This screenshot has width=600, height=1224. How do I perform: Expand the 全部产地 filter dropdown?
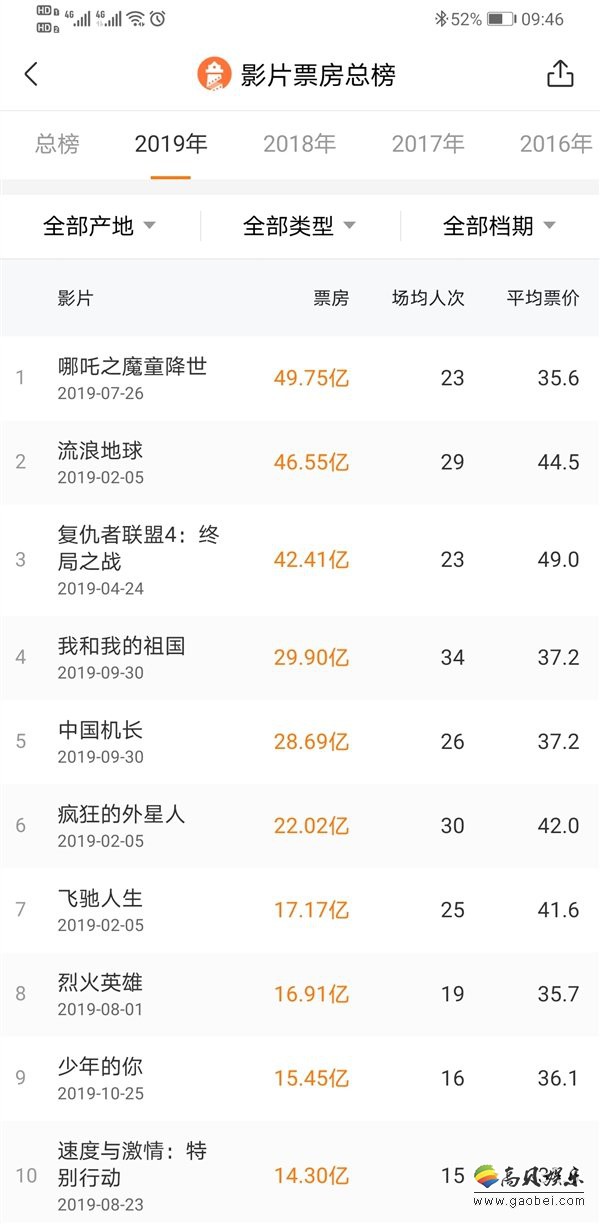[99, 226]
